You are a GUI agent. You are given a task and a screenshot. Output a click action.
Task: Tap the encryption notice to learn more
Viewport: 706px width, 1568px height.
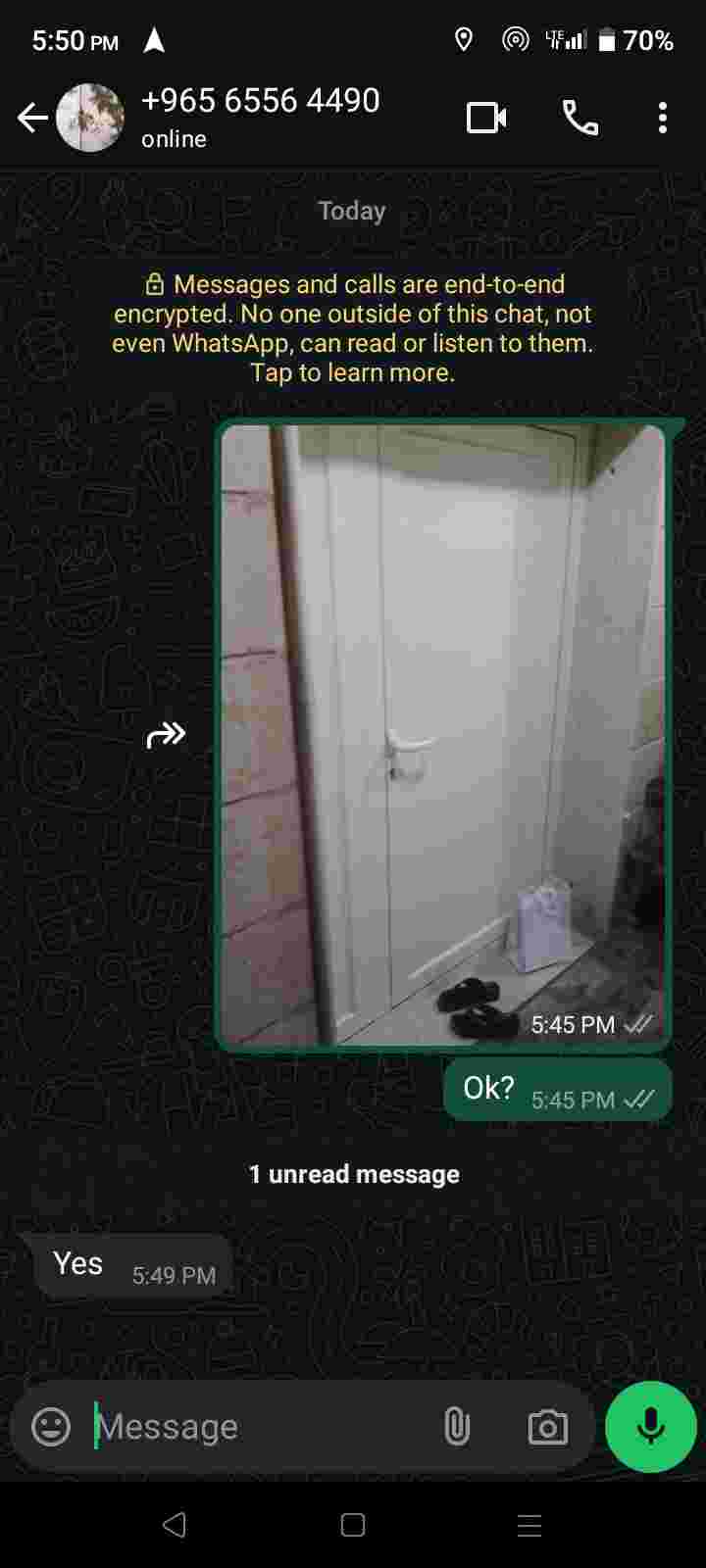pos(353,328)
